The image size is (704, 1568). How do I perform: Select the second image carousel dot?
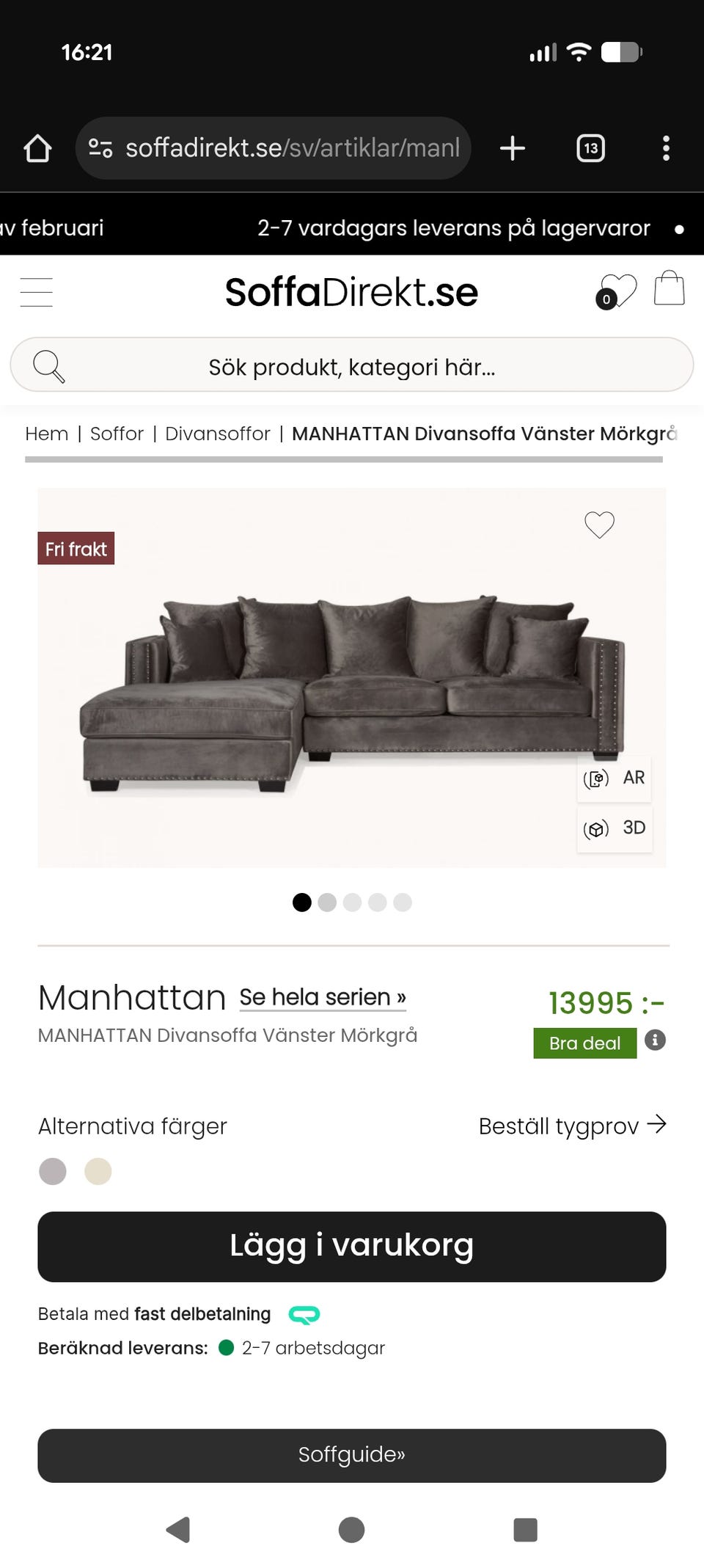(327, 902)
